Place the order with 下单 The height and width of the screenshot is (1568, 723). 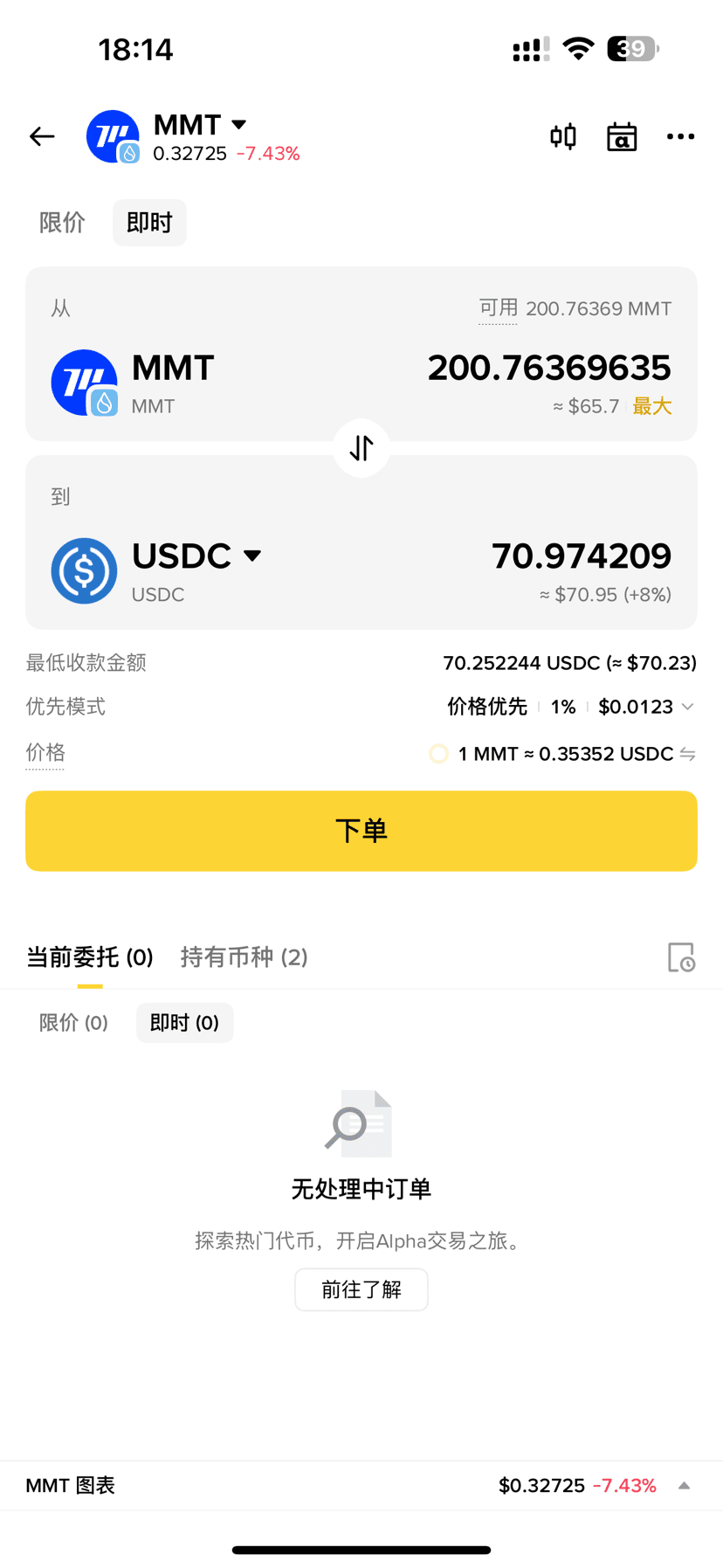coord(361,831)
